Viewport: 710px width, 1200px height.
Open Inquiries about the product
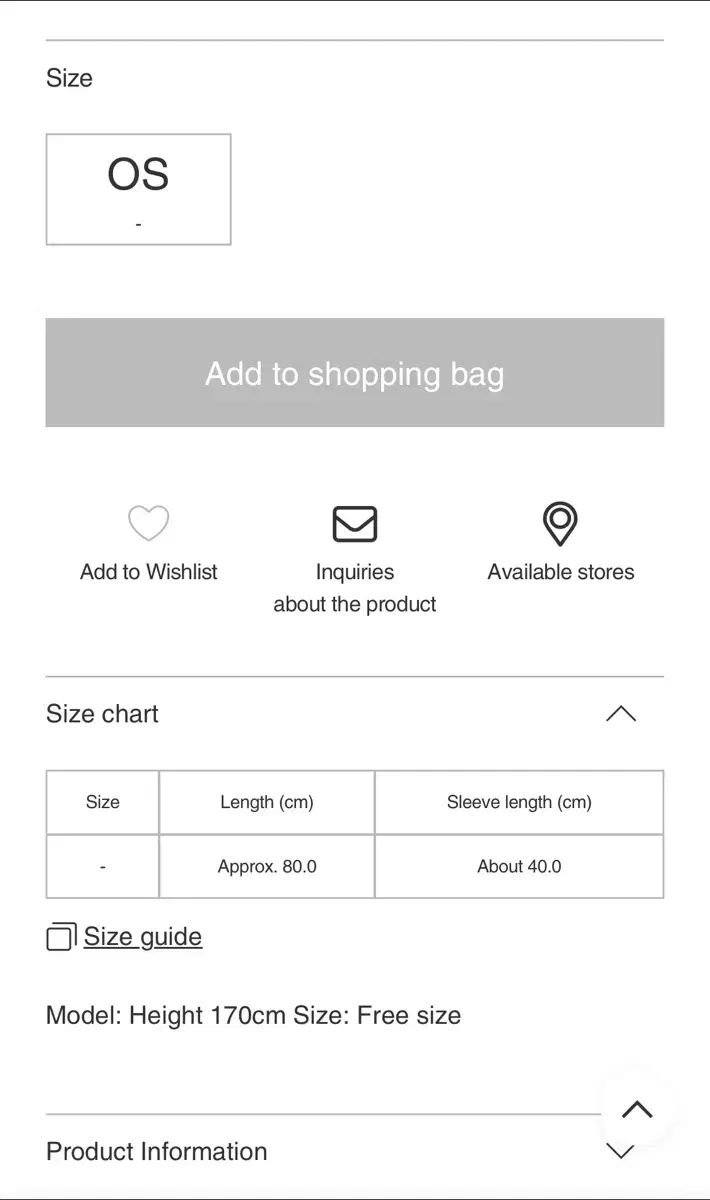[x=354, y=558]
